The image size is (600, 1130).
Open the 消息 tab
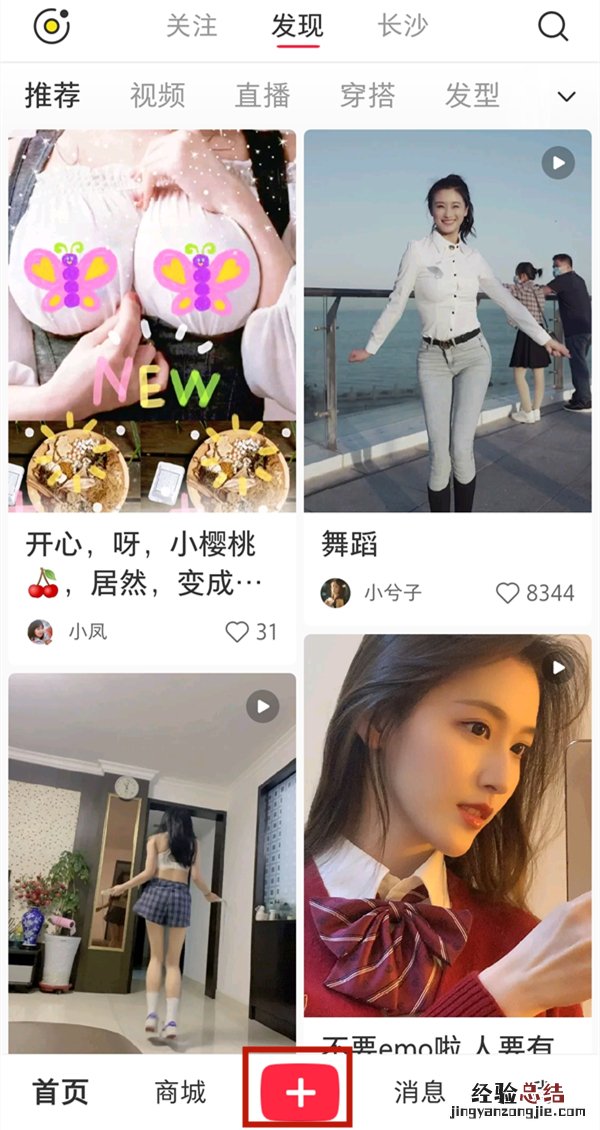pyautogui.click(x=419, y=1092)
